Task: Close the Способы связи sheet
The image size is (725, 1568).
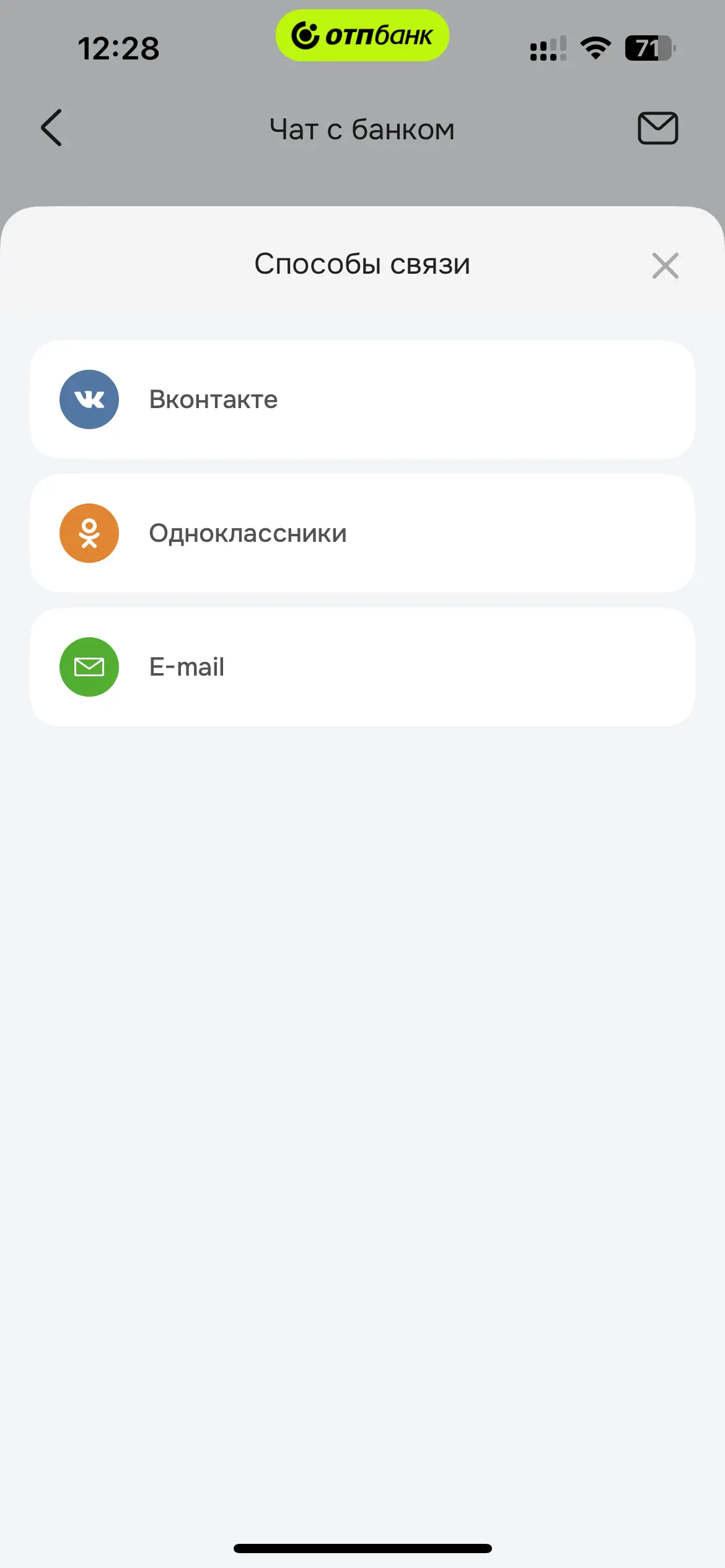Action: pyautogui.click(x=665, y=266)
